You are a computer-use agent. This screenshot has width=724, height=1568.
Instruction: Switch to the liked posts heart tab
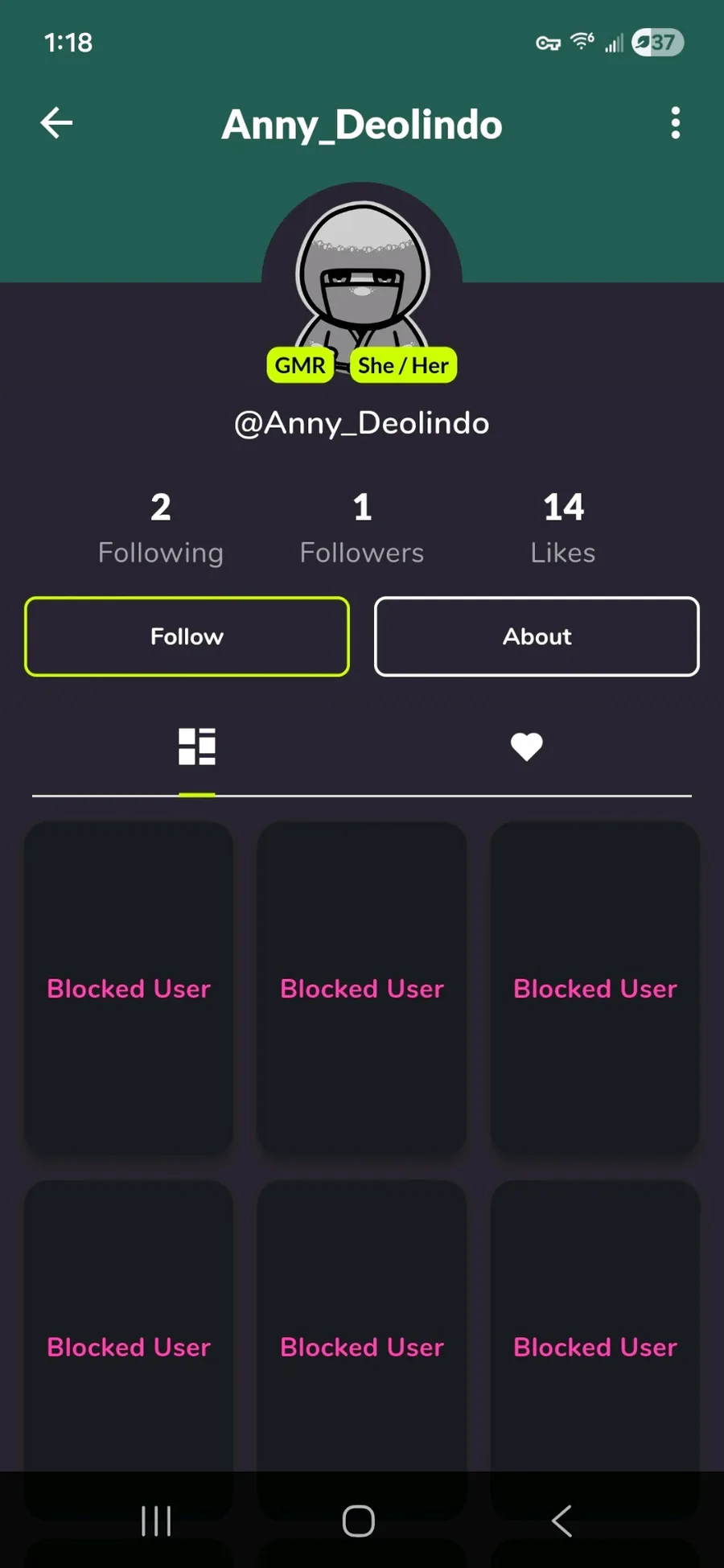click(x=526, y=747)
